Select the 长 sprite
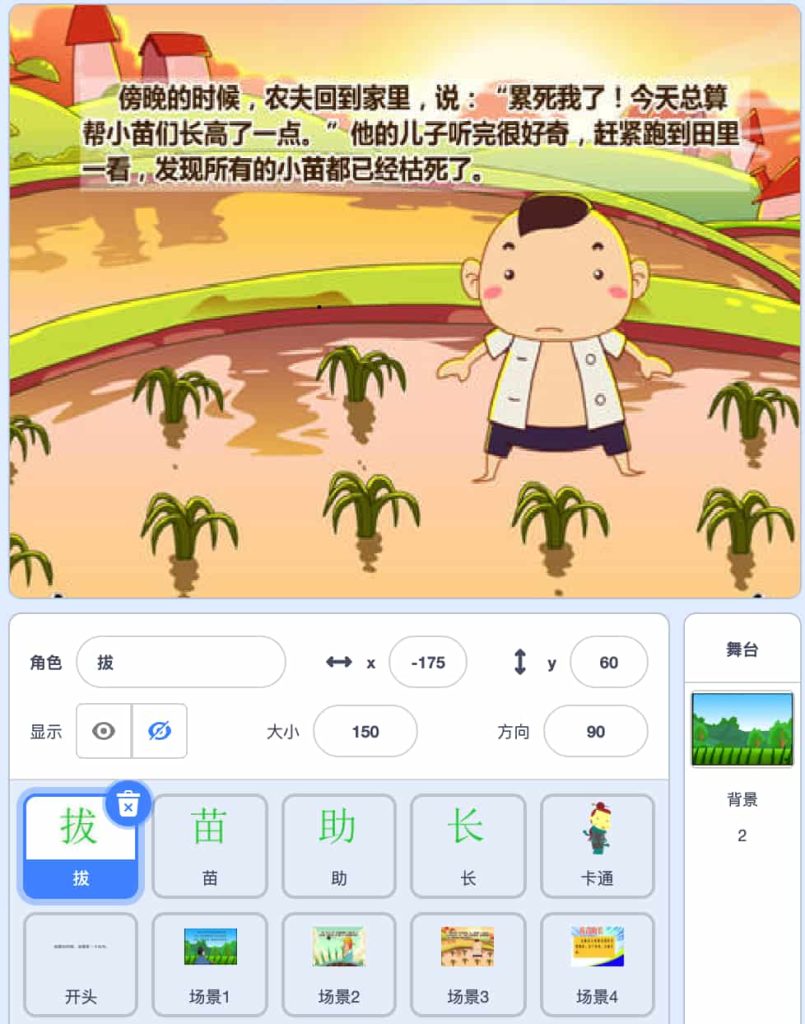Viewport: 805px width, 1024px height. pos(468,845)
